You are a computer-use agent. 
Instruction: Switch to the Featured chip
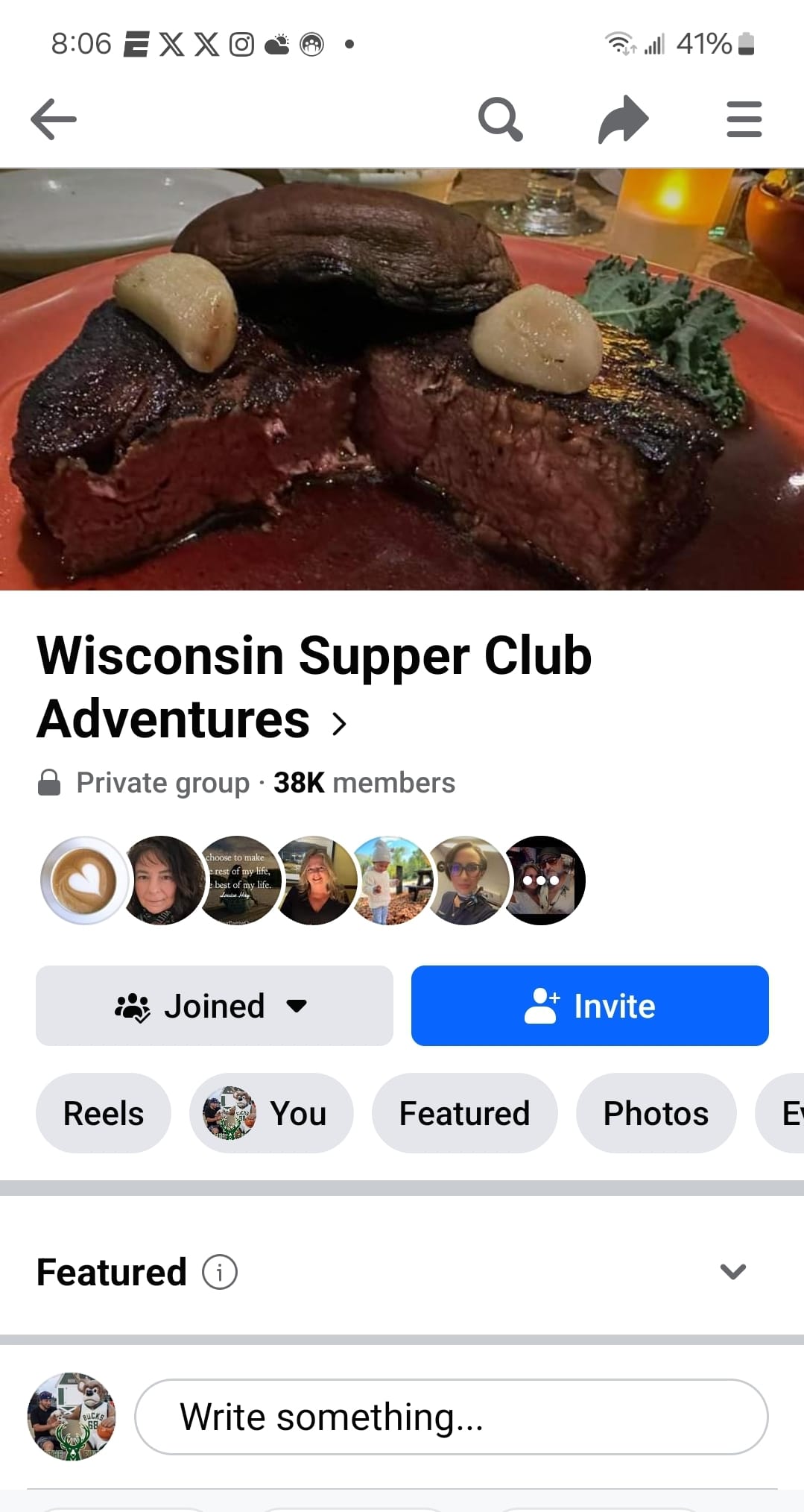(464, 1113)
